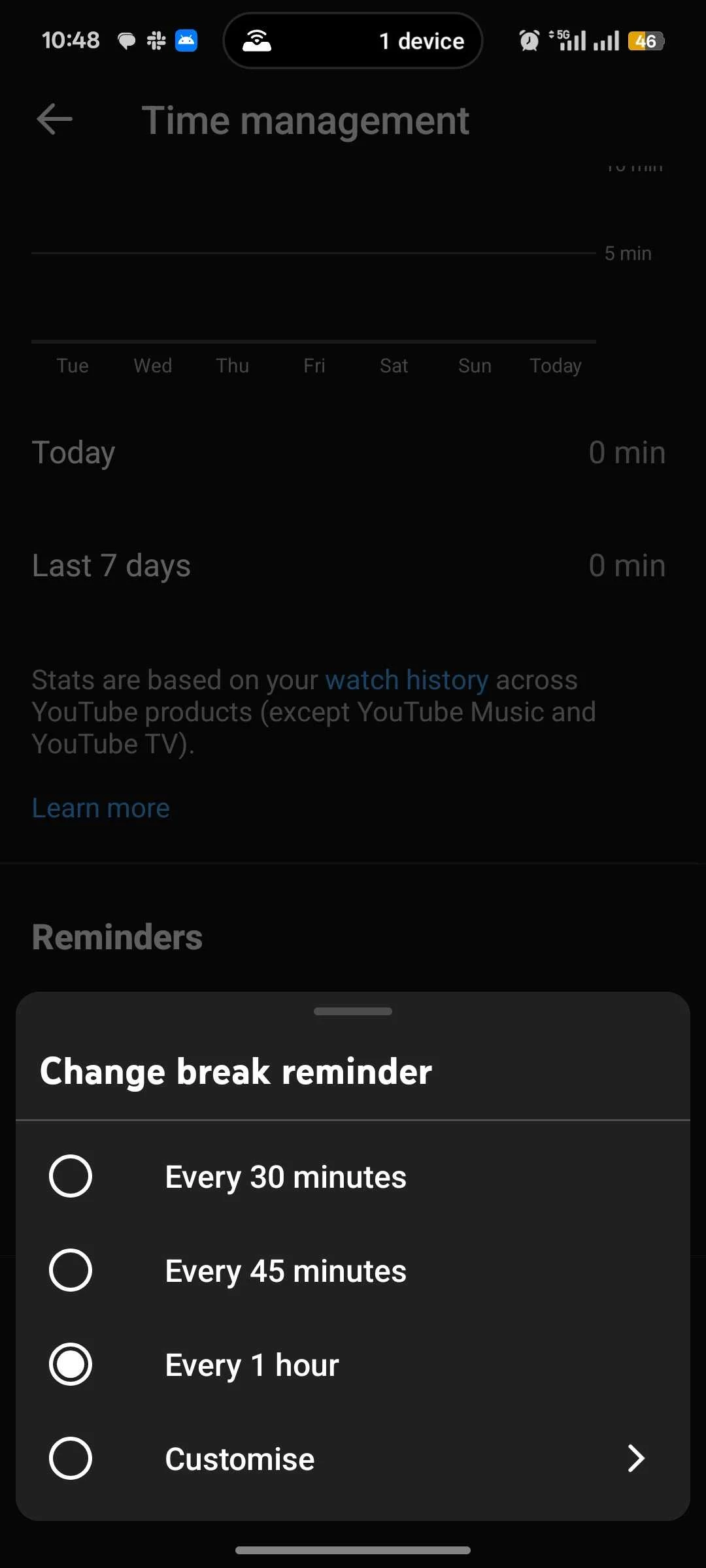Image resolution: width=706 pixels, height=1568 pixels.
Task: Tap the Slack notification icon
Action: [x=156, y=41]
